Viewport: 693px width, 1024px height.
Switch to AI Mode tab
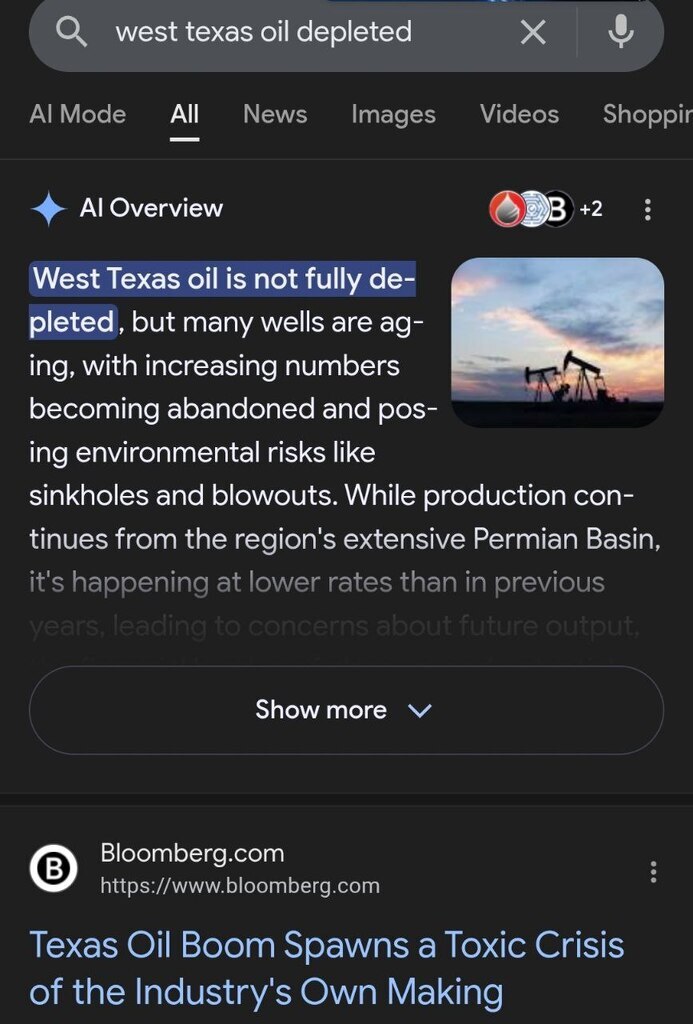(78, 114)
